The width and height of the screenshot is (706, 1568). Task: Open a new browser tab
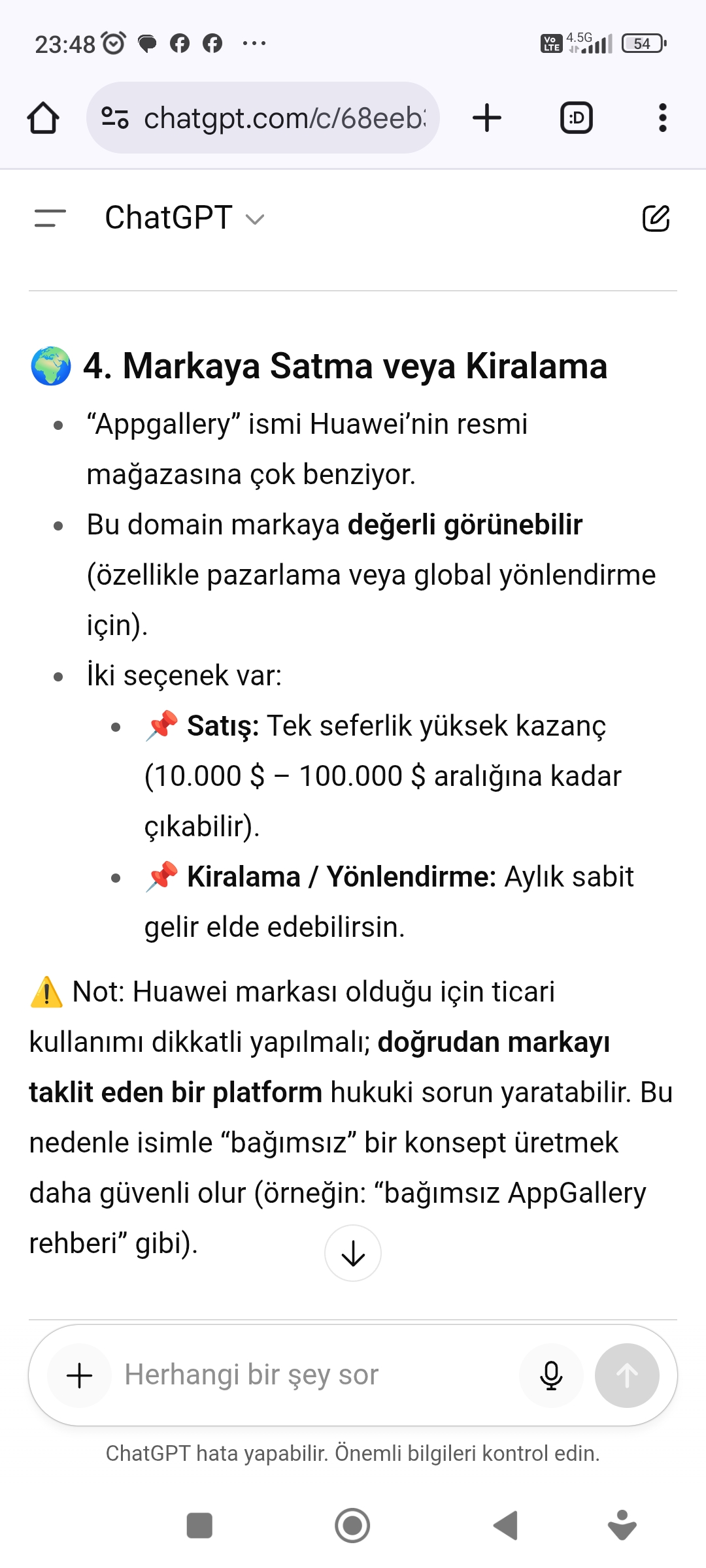[487, 118]
